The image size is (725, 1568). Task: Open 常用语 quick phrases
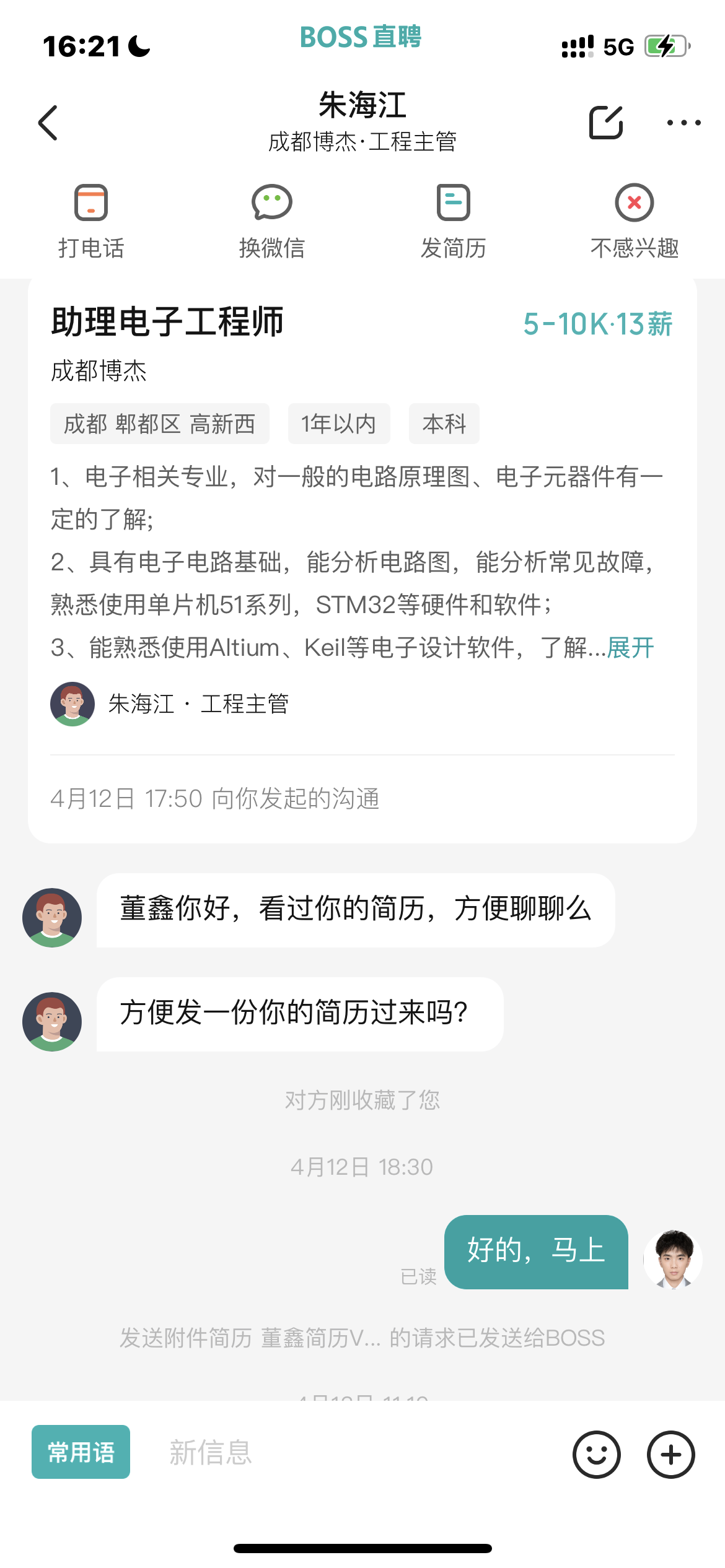81,1452
